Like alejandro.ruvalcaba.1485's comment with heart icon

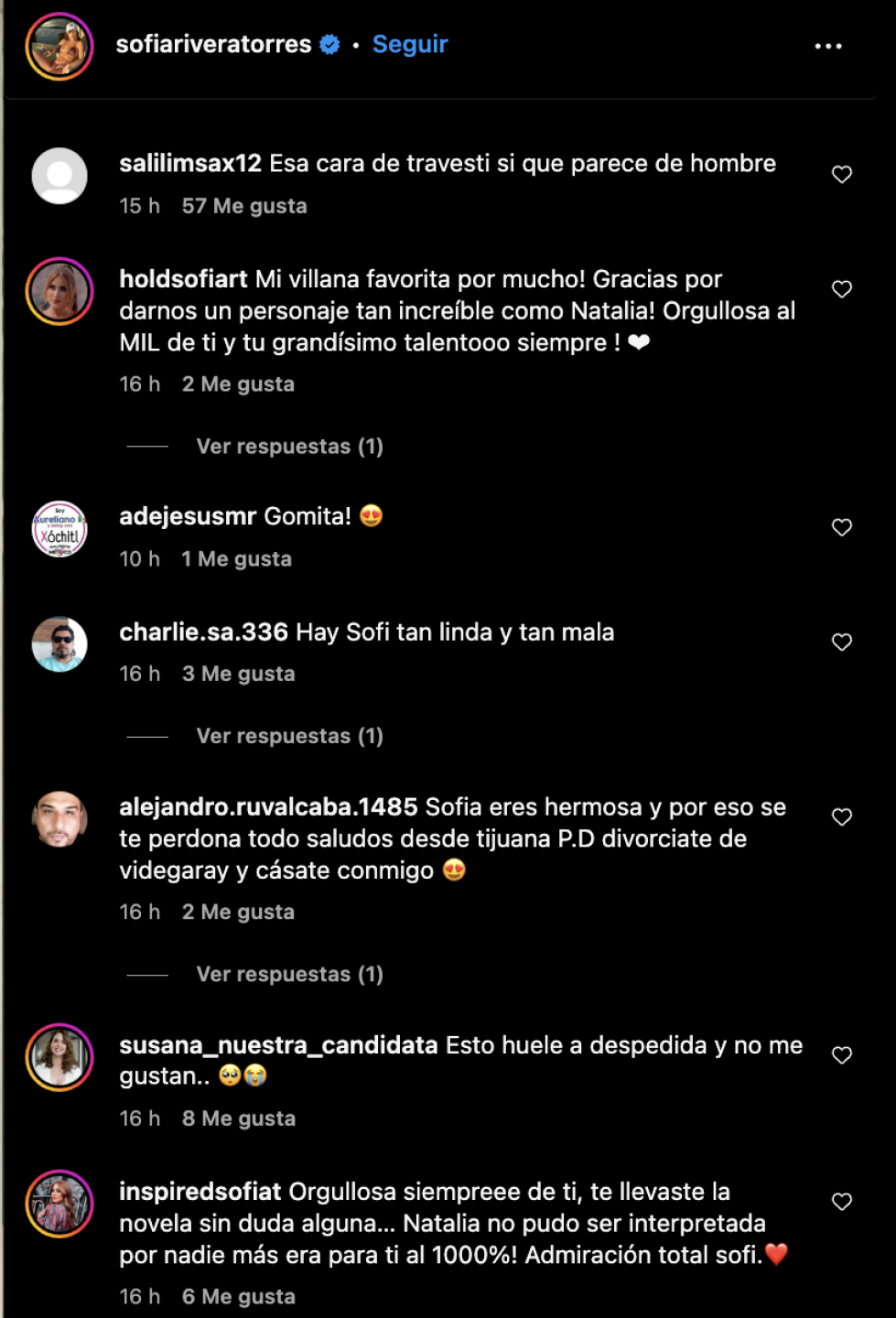tap(841, 817)
